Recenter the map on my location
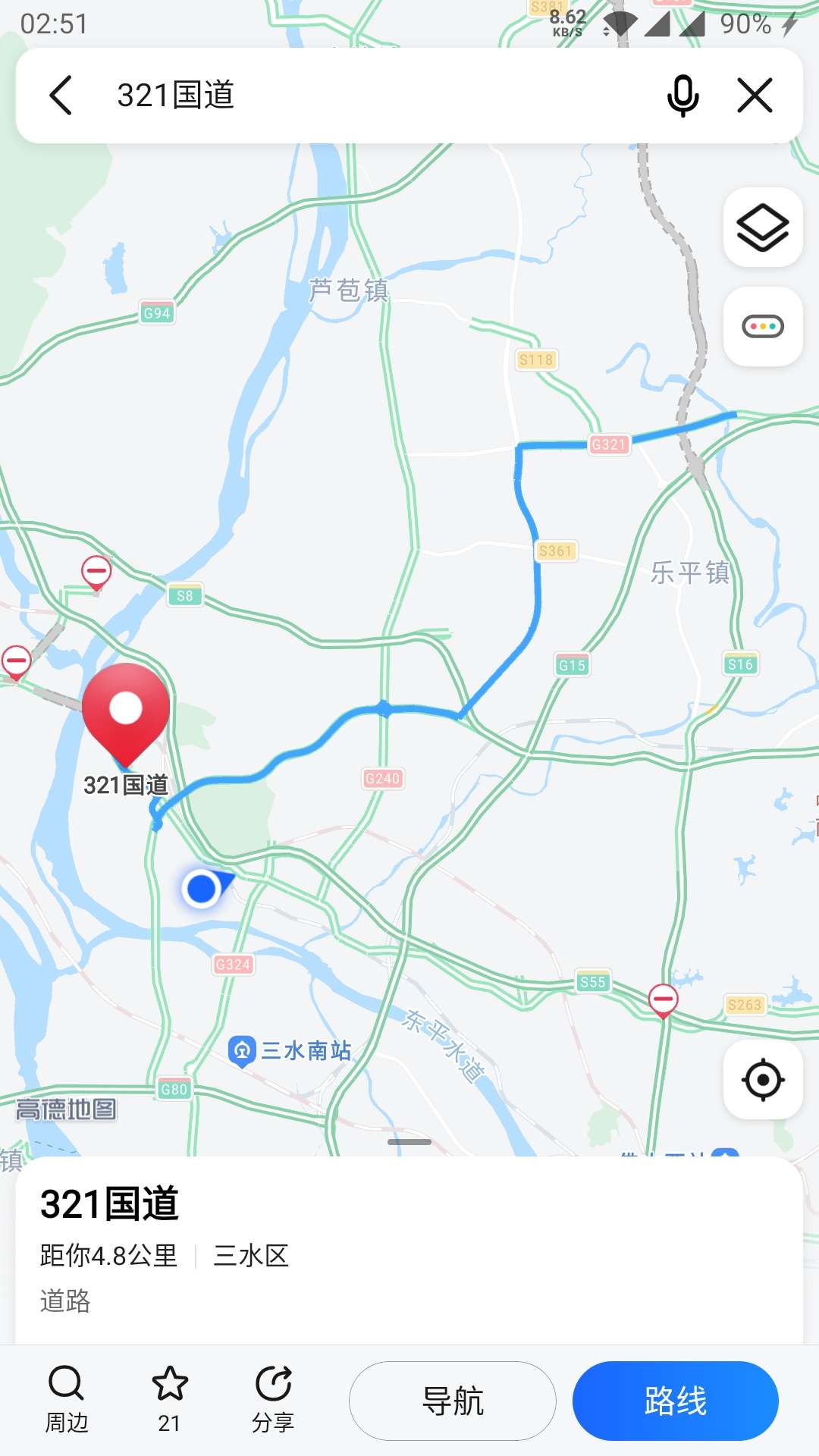 tap(763, 1080)
